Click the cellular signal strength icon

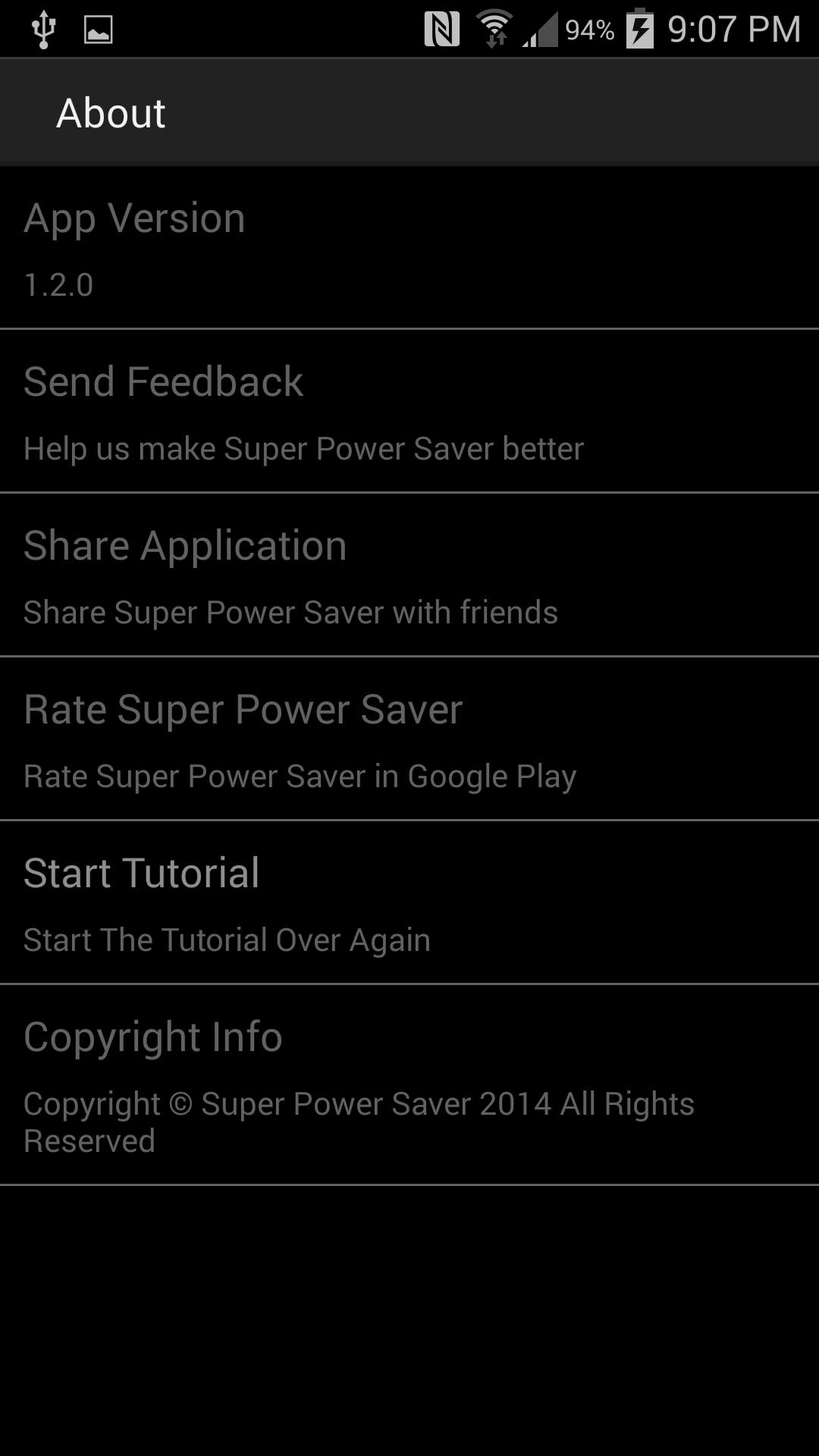538,29
